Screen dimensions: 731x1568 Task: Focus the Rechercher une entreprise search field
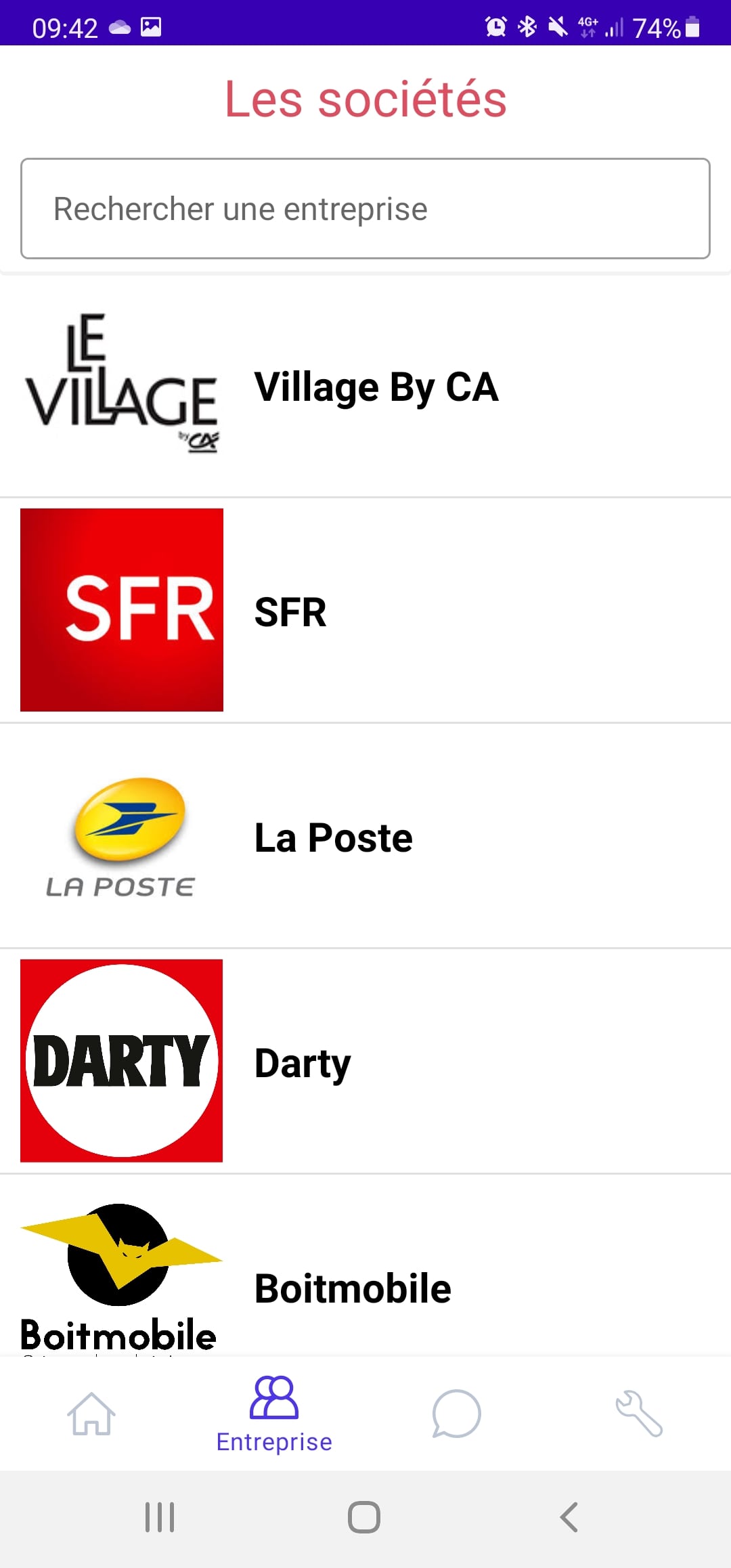[x=365, y=209]
